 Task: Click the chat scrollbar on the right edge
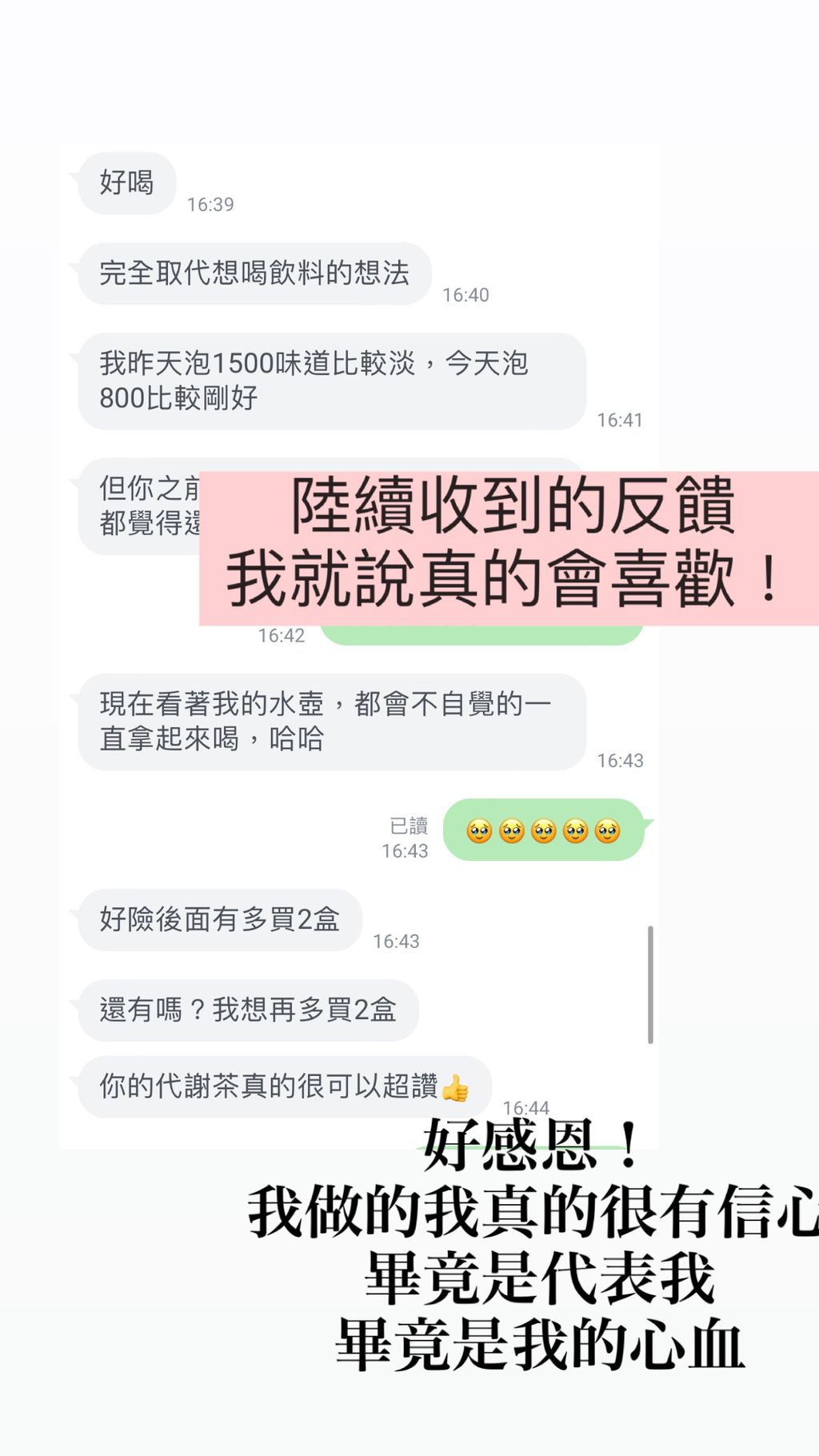[x=649, y=984]
